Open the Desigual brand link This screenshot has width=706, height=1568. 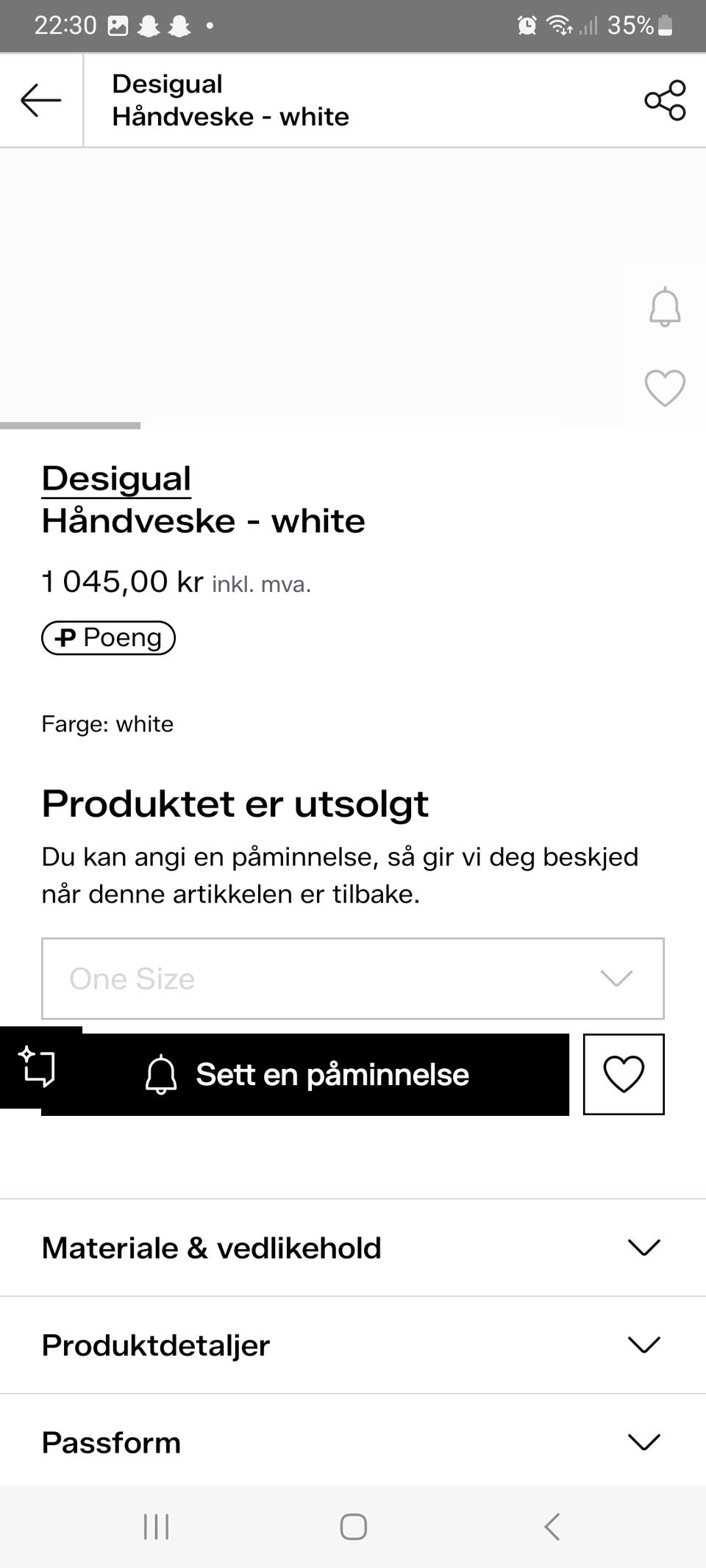click(116, 478)
